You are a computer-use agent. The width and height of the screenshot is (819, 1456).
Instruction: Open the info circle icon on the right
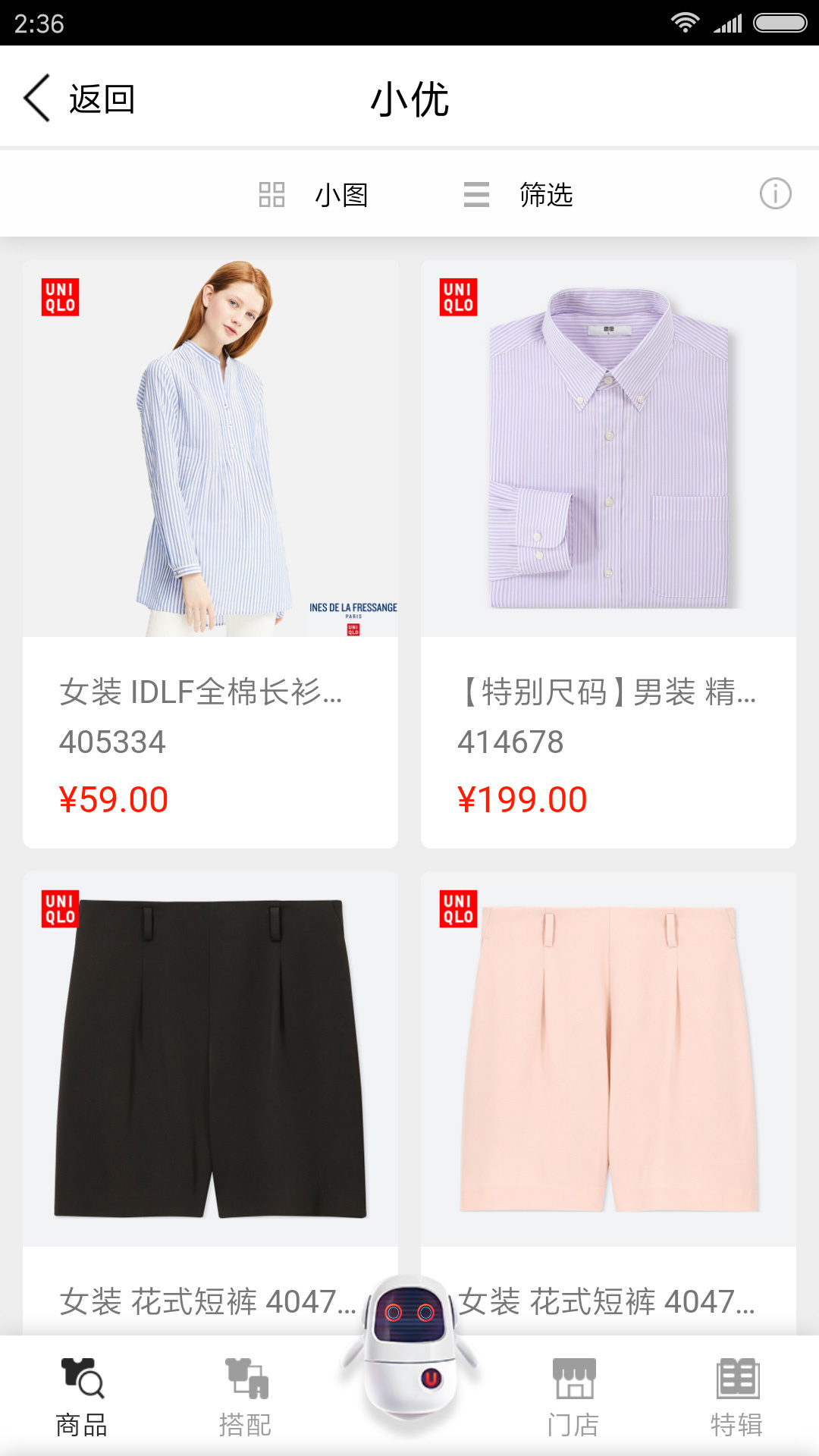point(774,194)
